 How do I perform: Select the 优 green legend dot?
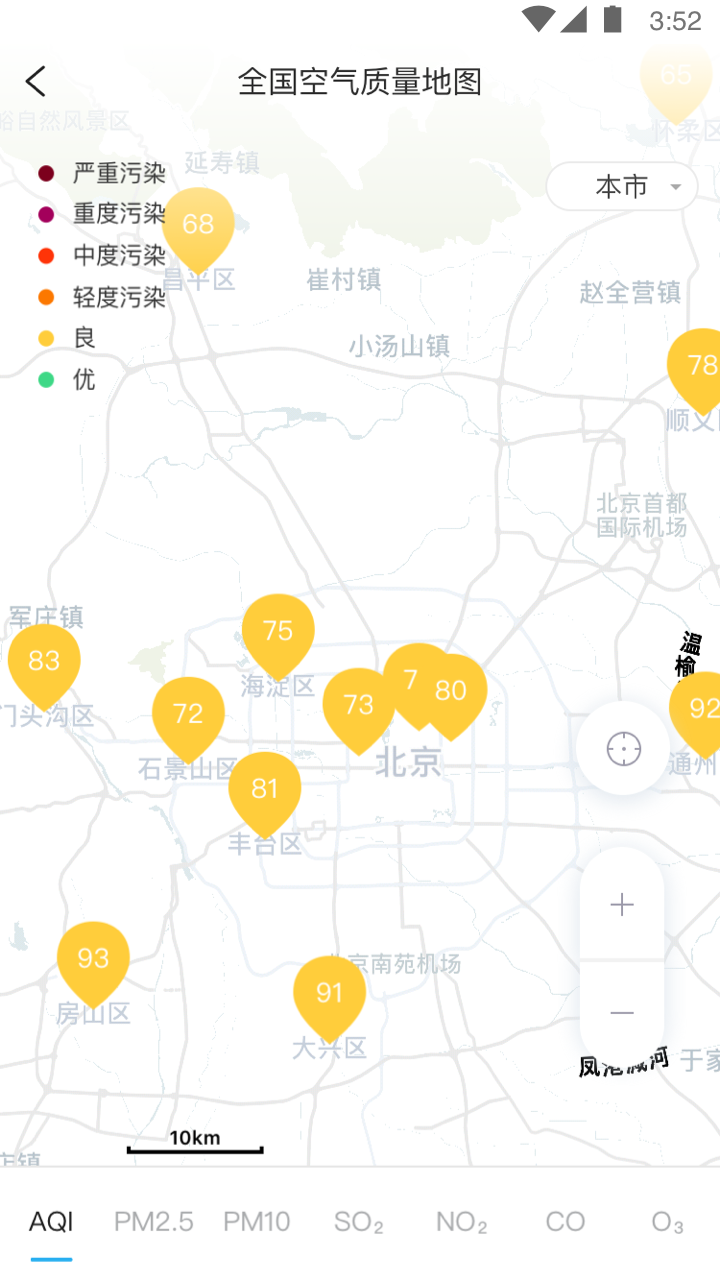(x=44, y=380)
